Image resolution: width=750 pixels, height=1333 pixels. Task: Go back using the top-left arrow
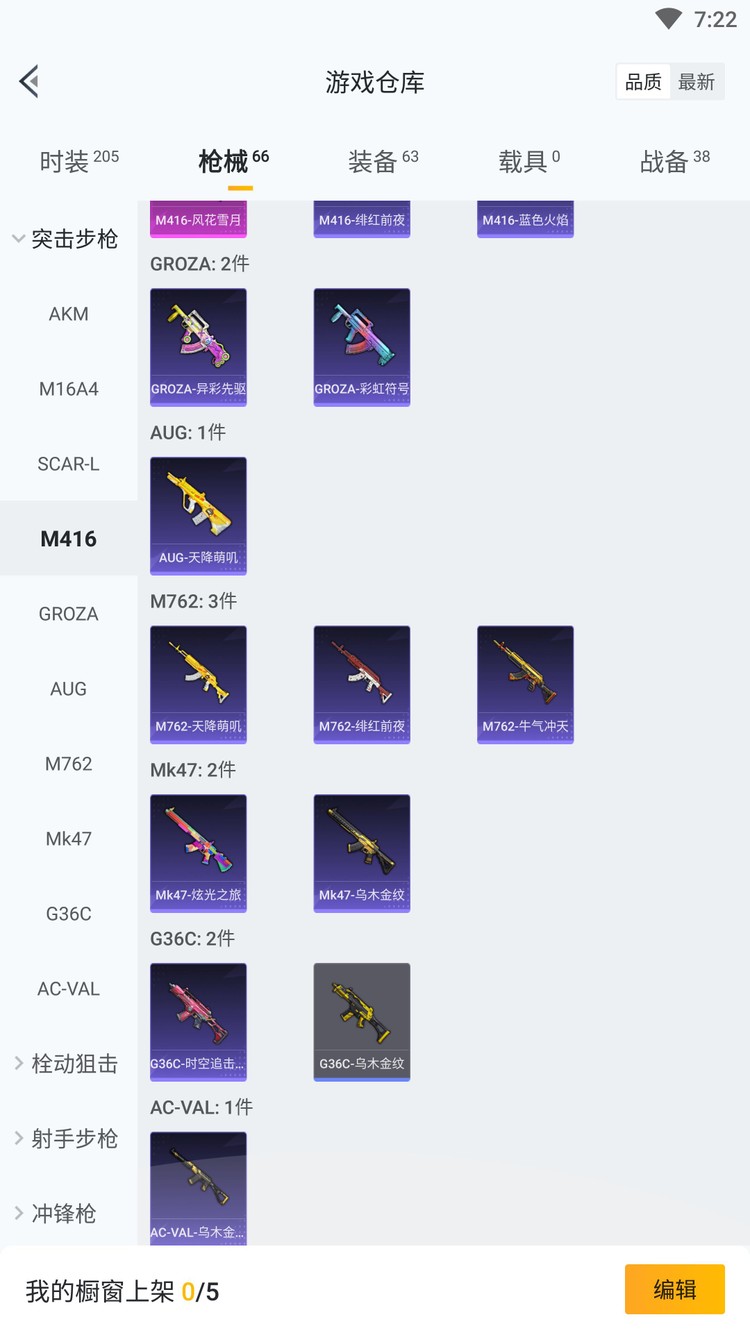pyautogui.click(x=29, y=81)
